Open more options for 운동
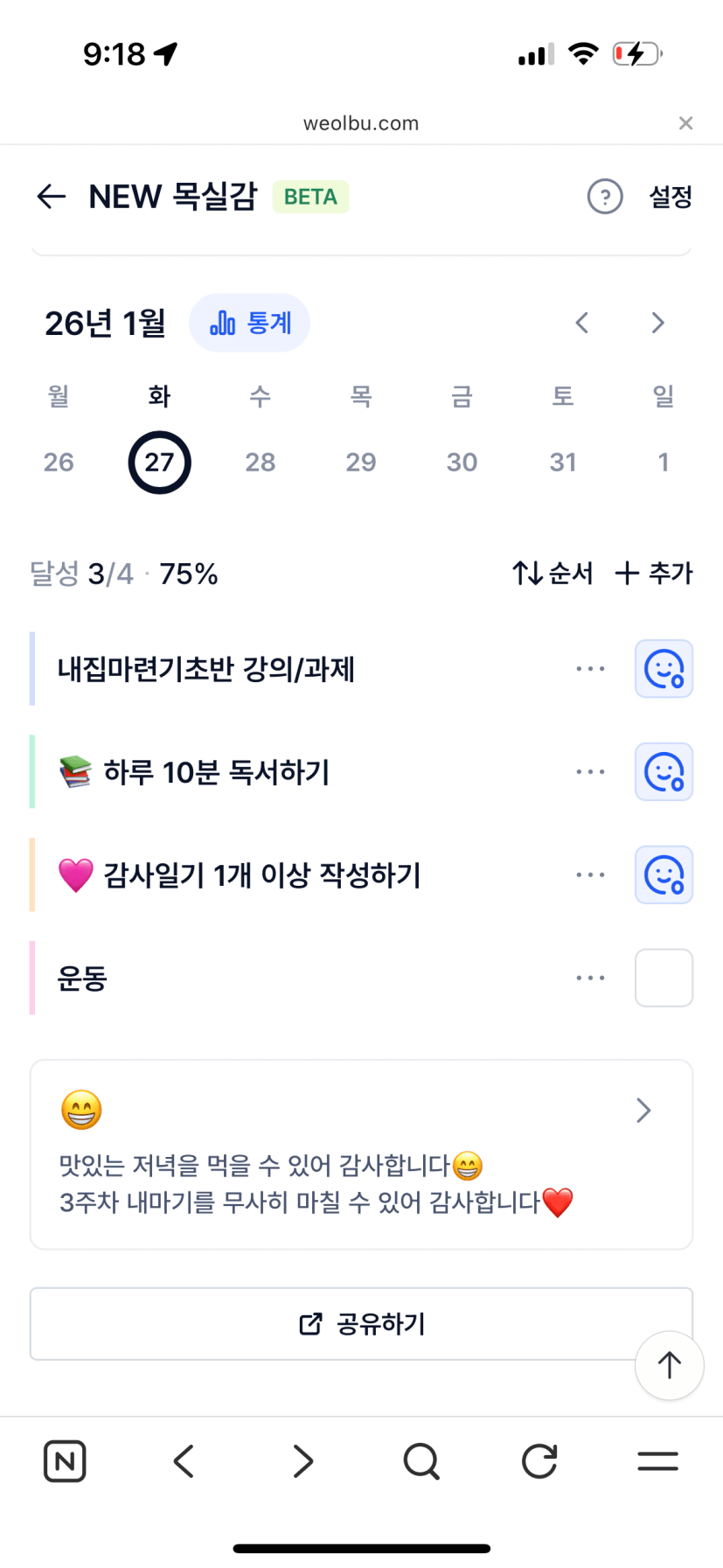723x1568 pixels. pos(590,978)
